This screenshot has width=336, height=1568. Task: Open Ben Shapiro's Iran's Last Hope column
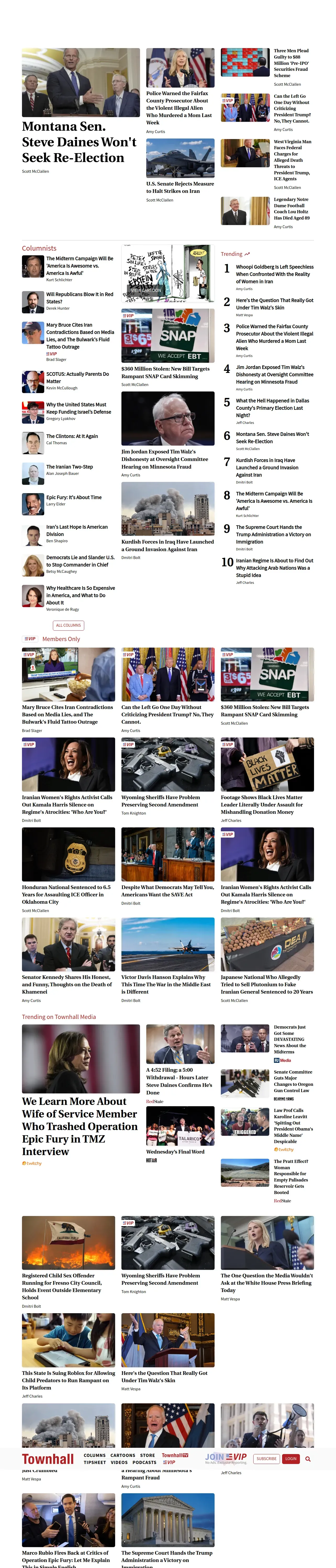77,530
